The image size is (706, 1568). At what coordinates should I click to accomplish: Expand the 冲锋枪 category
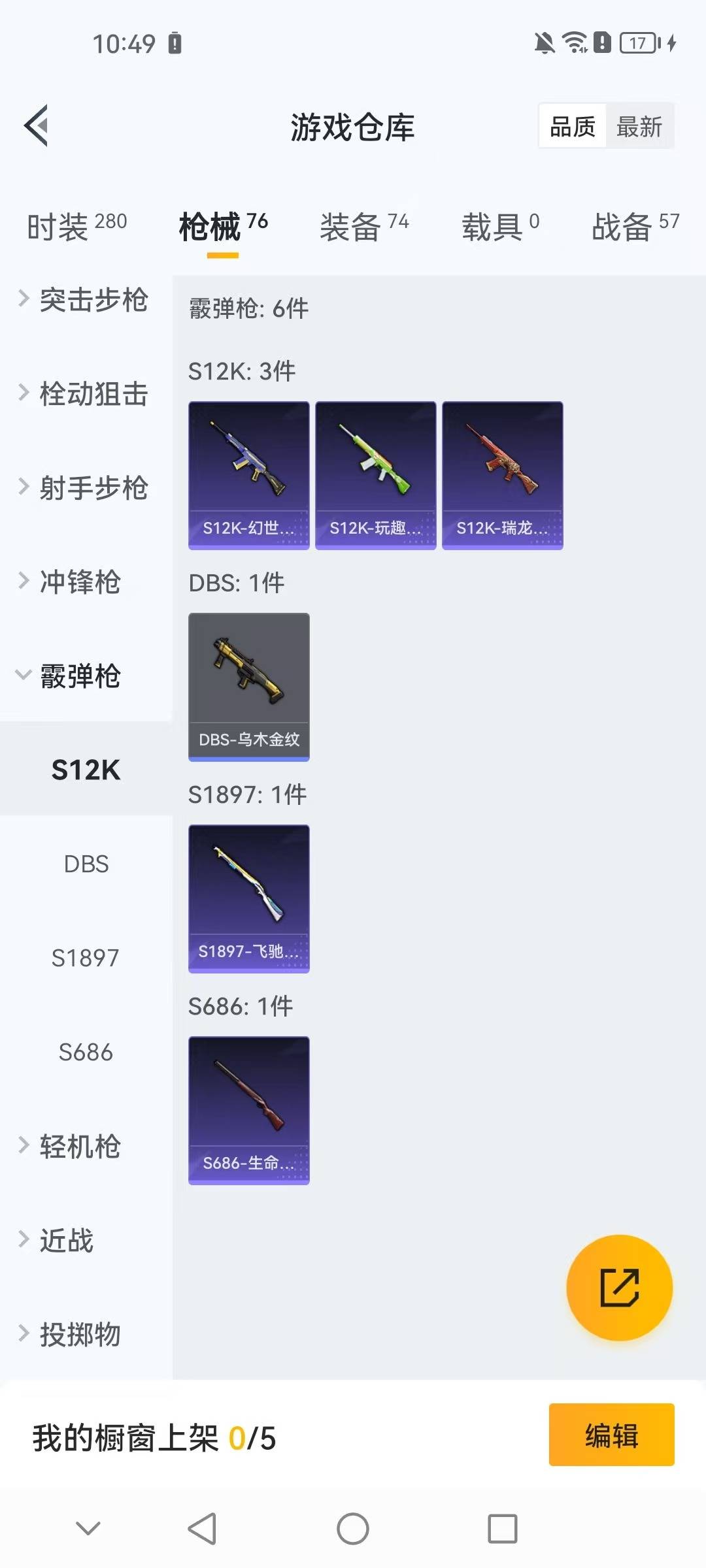pyautogui.click(x=72, y=582)
